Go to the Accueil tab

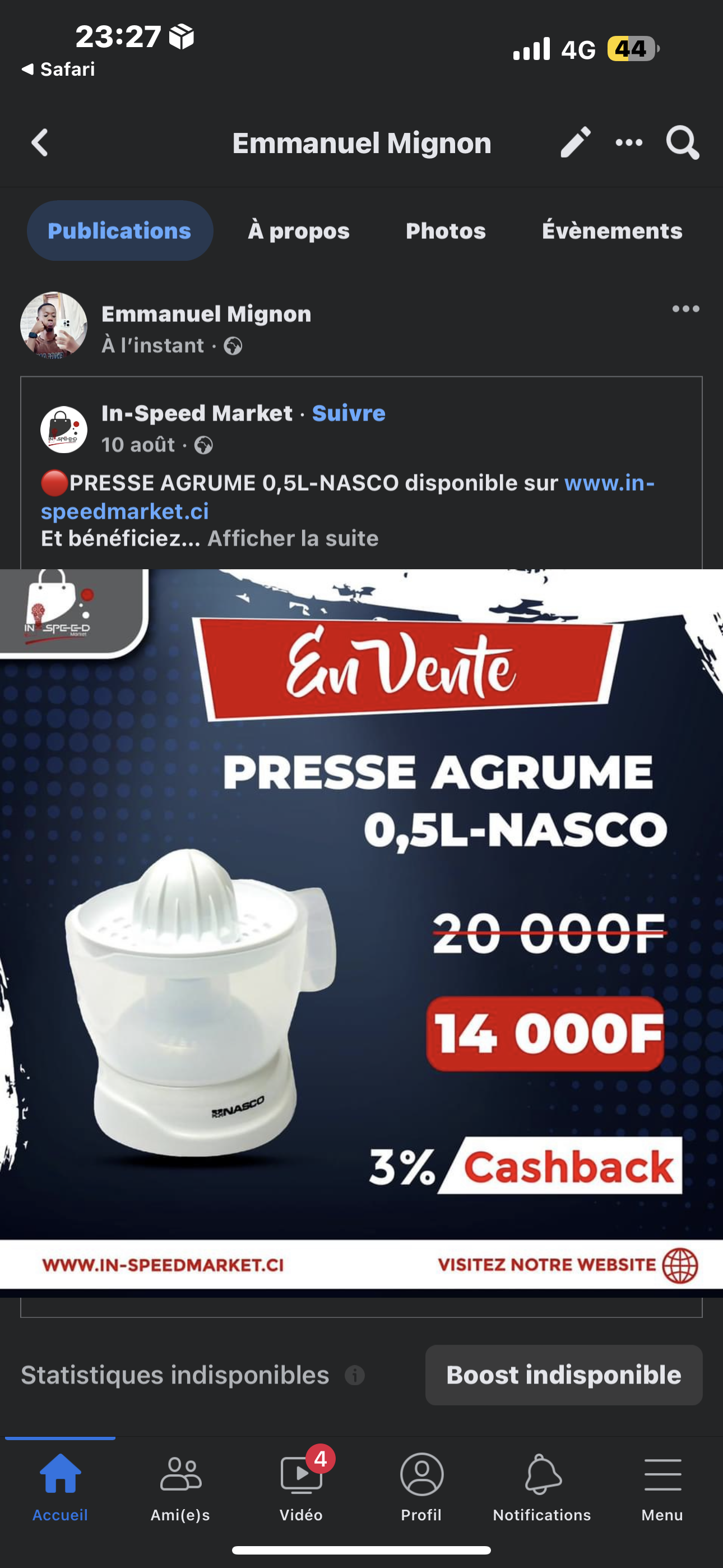(x=61, y=1485)
